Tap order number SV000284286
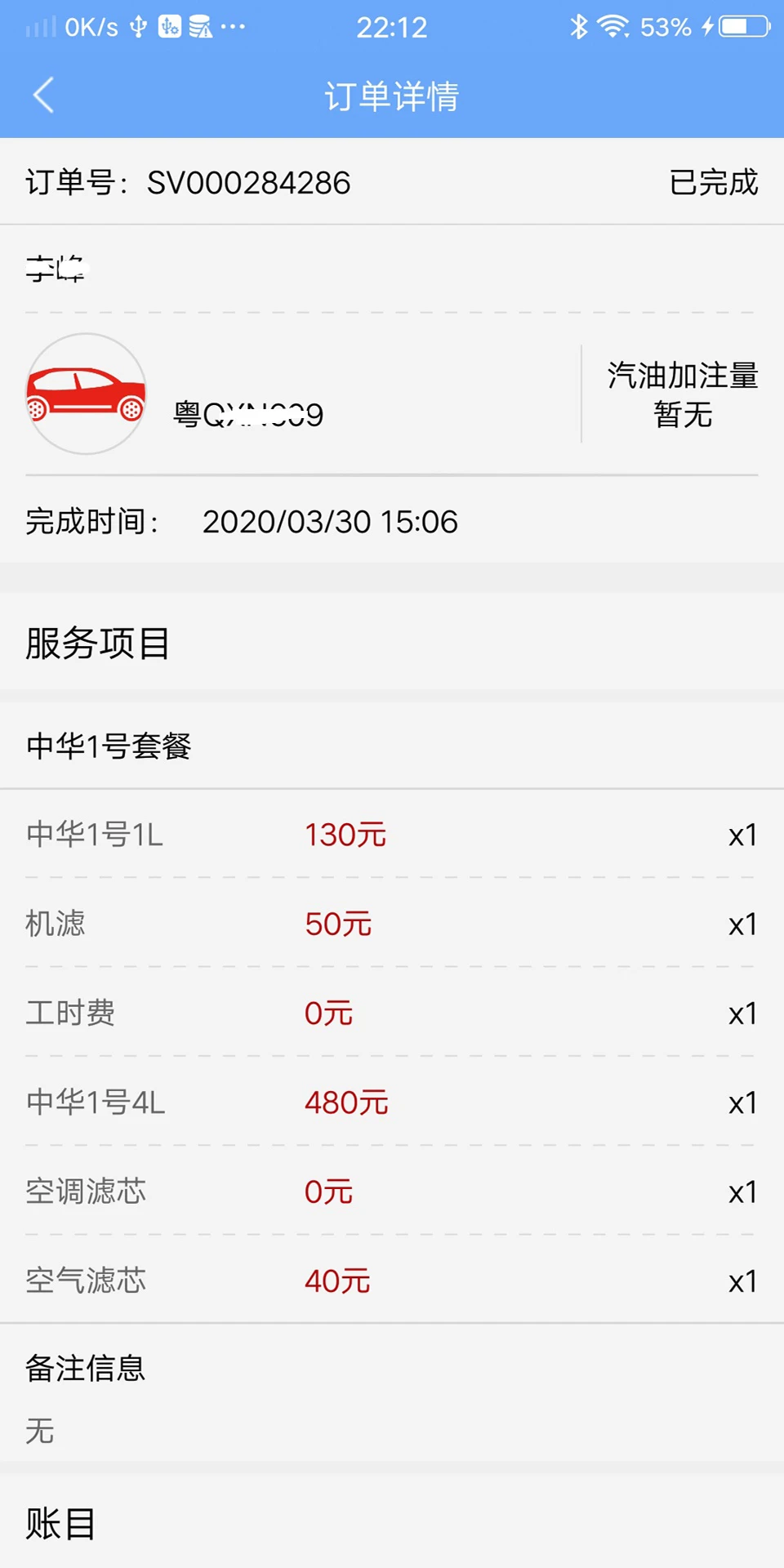The height and width of the screenshot is (1568, 784). (247, 183)
